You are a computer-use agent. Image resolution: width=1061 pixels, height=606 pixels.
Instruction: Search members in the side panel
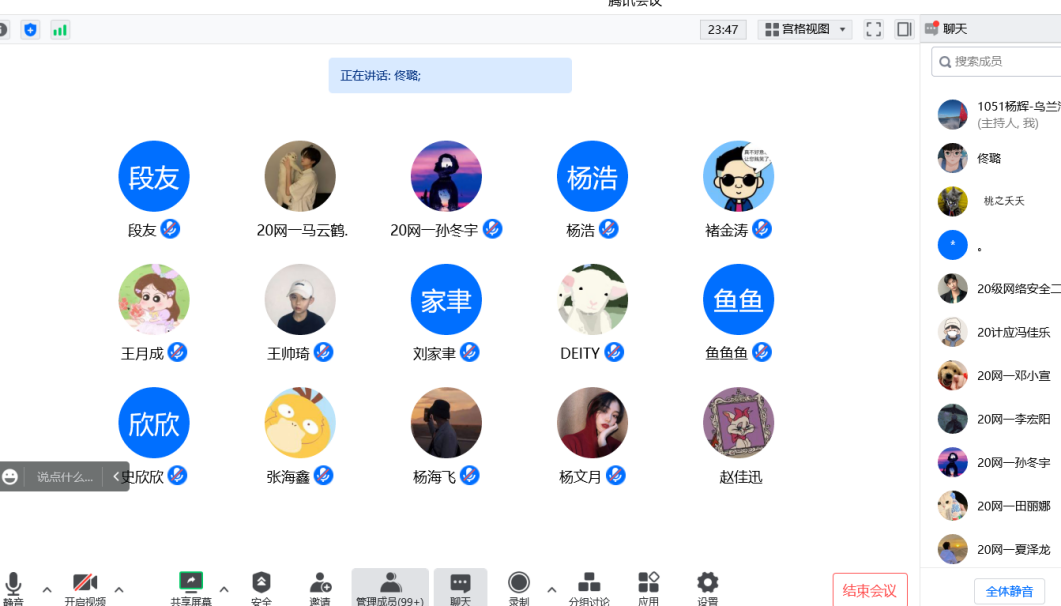point(1000,61)
